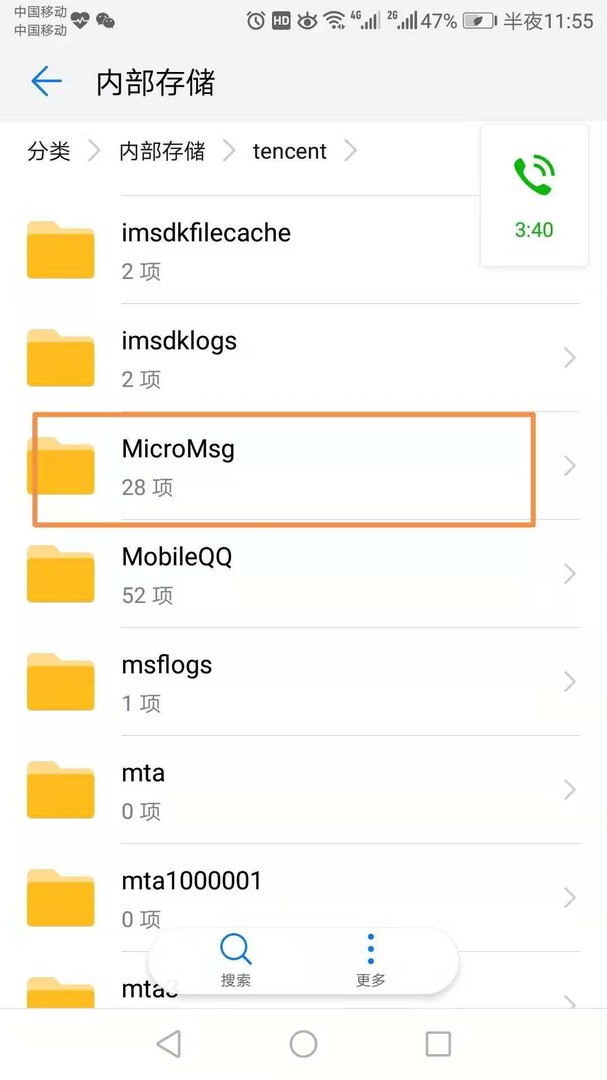The height and width of the screenshot is (1080, 607).
Task: Open the msflogs folder
Action: (x=300, y=682)
